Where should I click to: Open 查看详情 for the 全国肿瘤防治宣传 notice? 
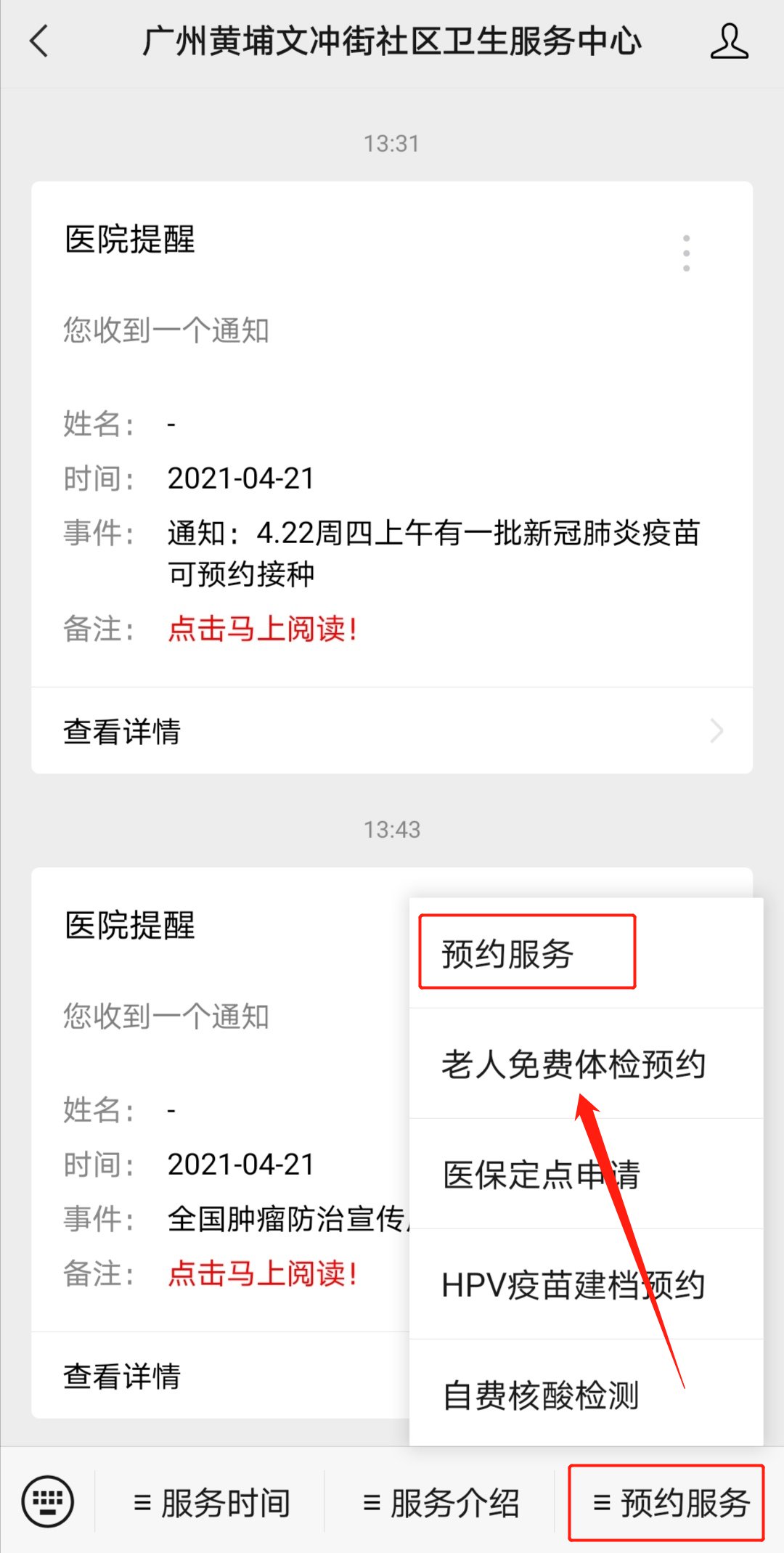coord(218,1376)
